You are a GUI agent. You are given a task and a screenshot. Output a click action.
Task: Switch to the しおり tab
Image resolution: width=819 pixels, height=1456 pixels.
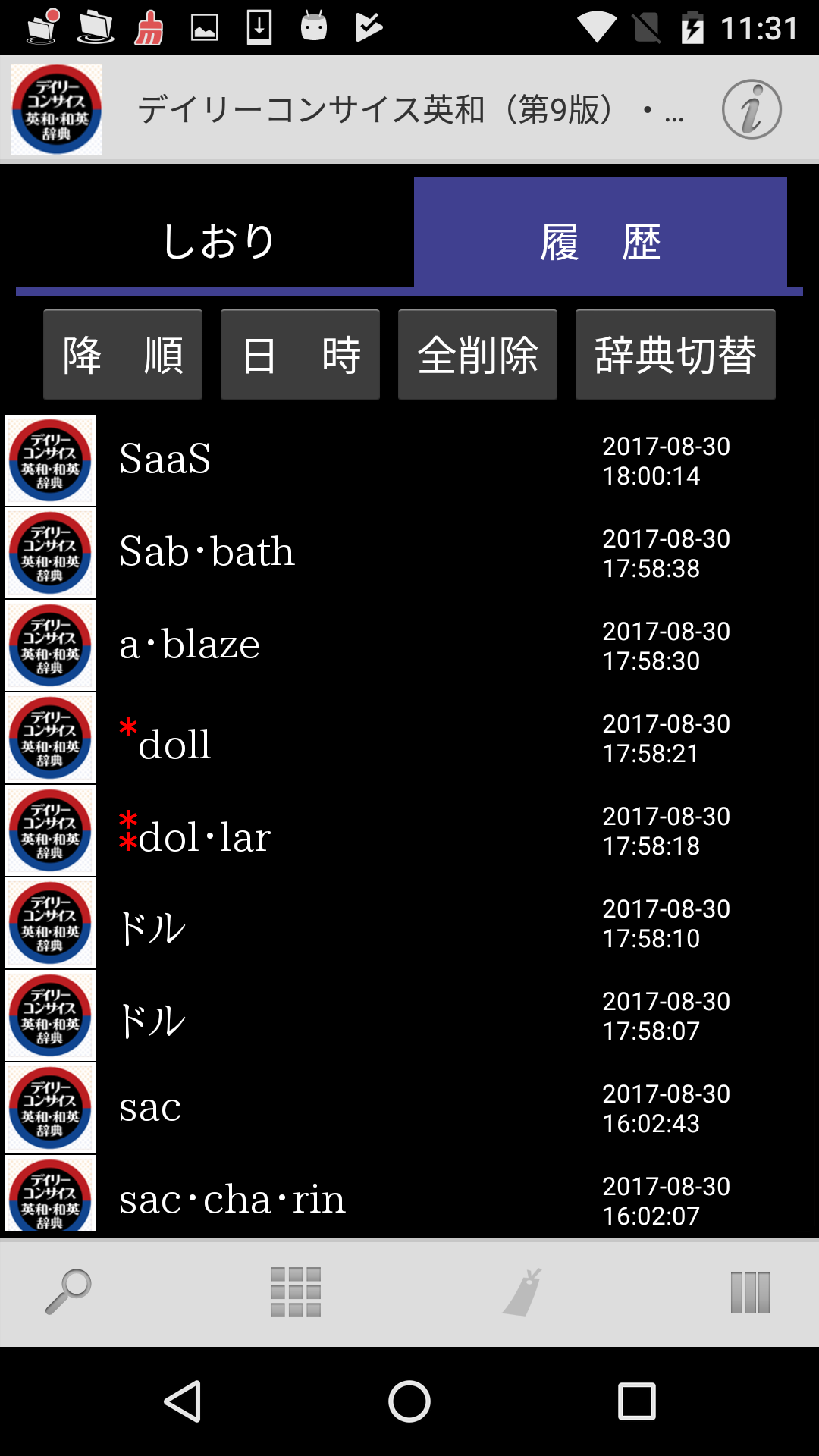click(218, 241)
